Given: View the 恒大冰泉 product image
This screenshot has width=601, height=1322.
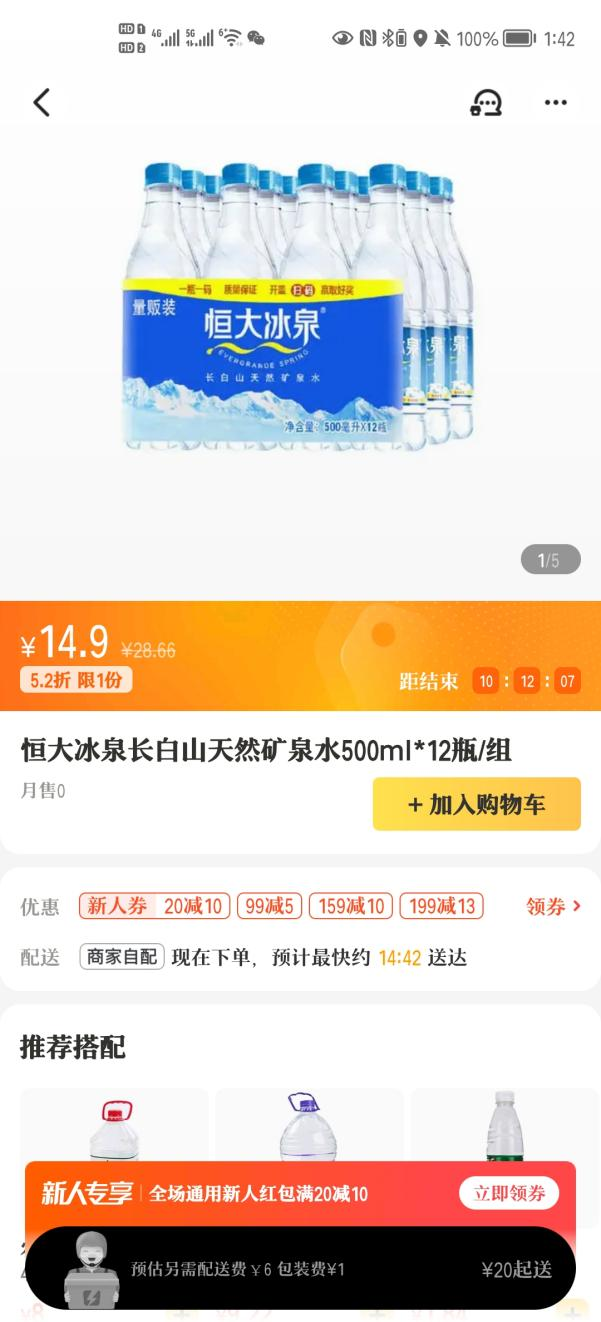Looking at the screenshot, I should point(298,305).
